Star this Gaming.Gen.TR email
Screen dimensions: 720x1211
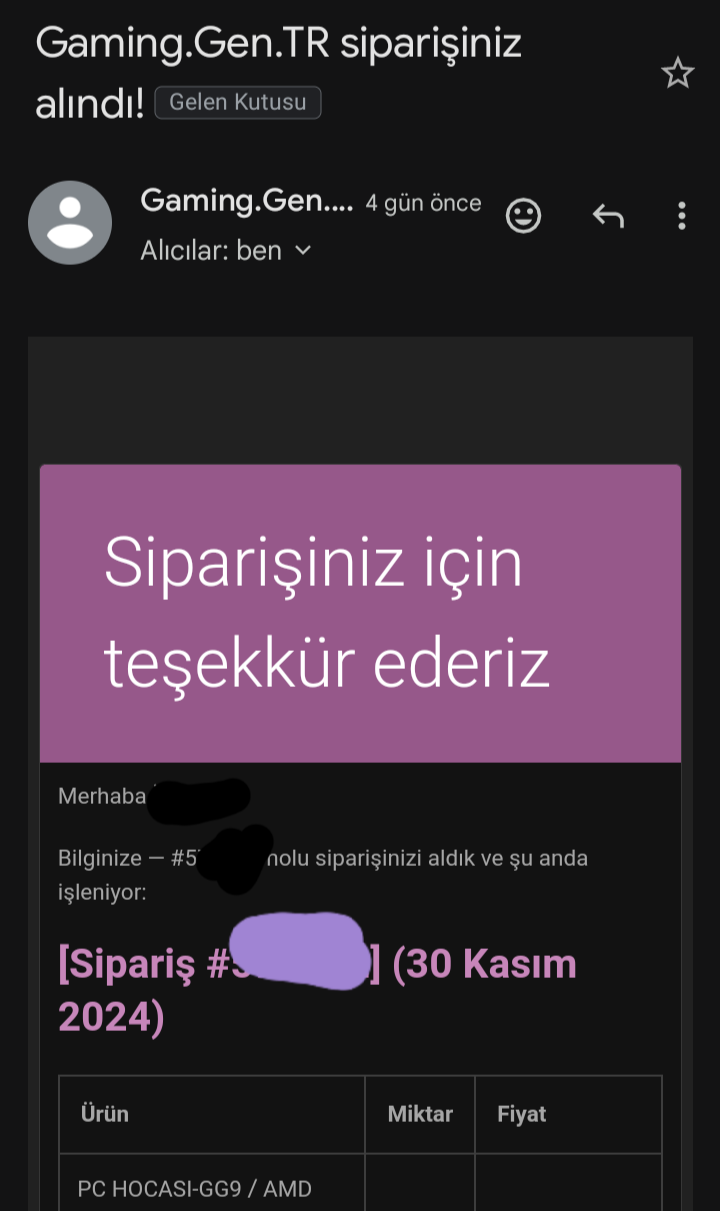tap(677, 73)
